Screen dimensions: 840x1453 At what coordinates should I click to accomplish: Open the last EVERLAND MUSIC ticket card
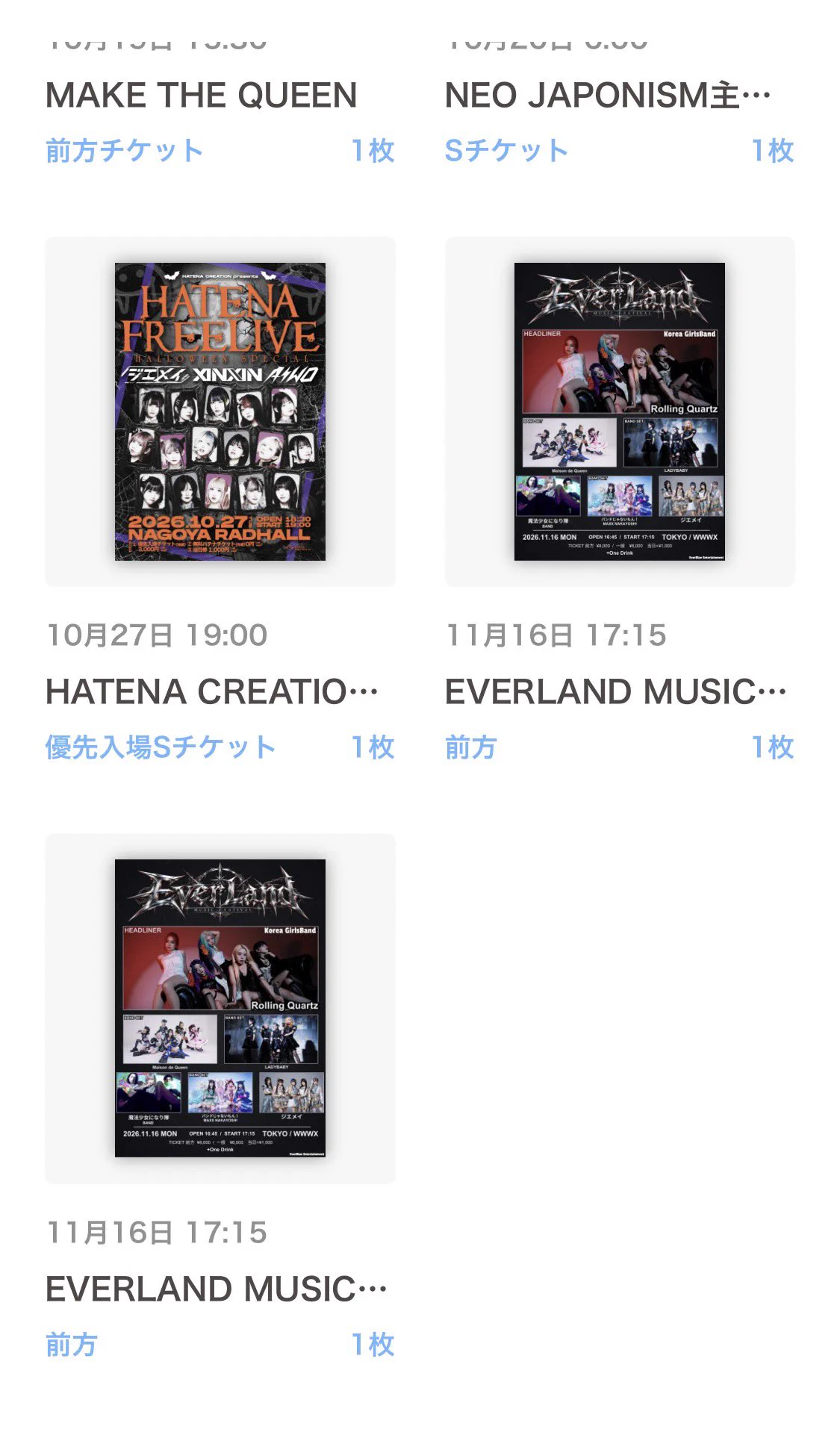tap(220, 1009)
